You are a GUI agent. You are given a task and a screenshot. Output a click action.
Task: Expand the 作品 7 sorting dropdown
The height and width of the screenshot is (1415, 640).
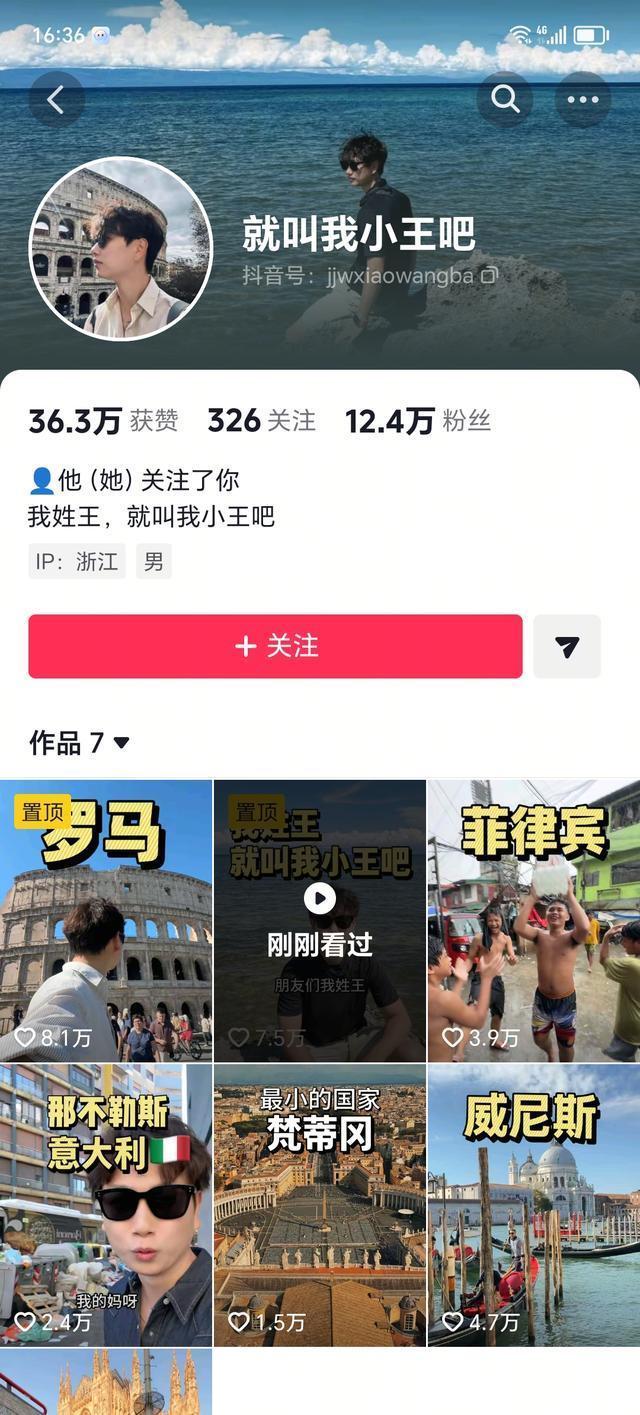tap(80, 743)
